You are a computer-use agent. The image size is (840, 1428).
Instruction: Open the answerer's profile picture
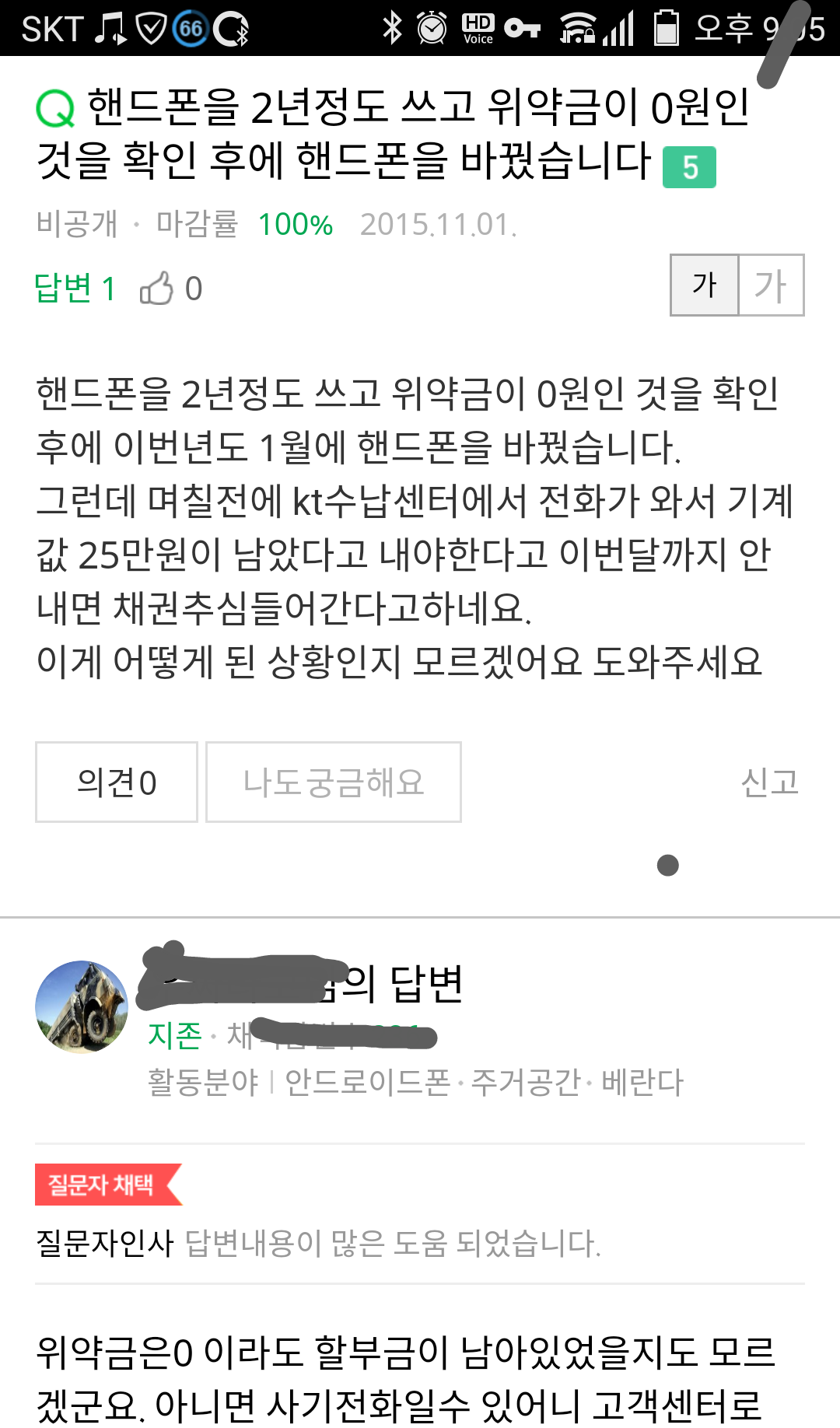click(x=82, y=1007)
